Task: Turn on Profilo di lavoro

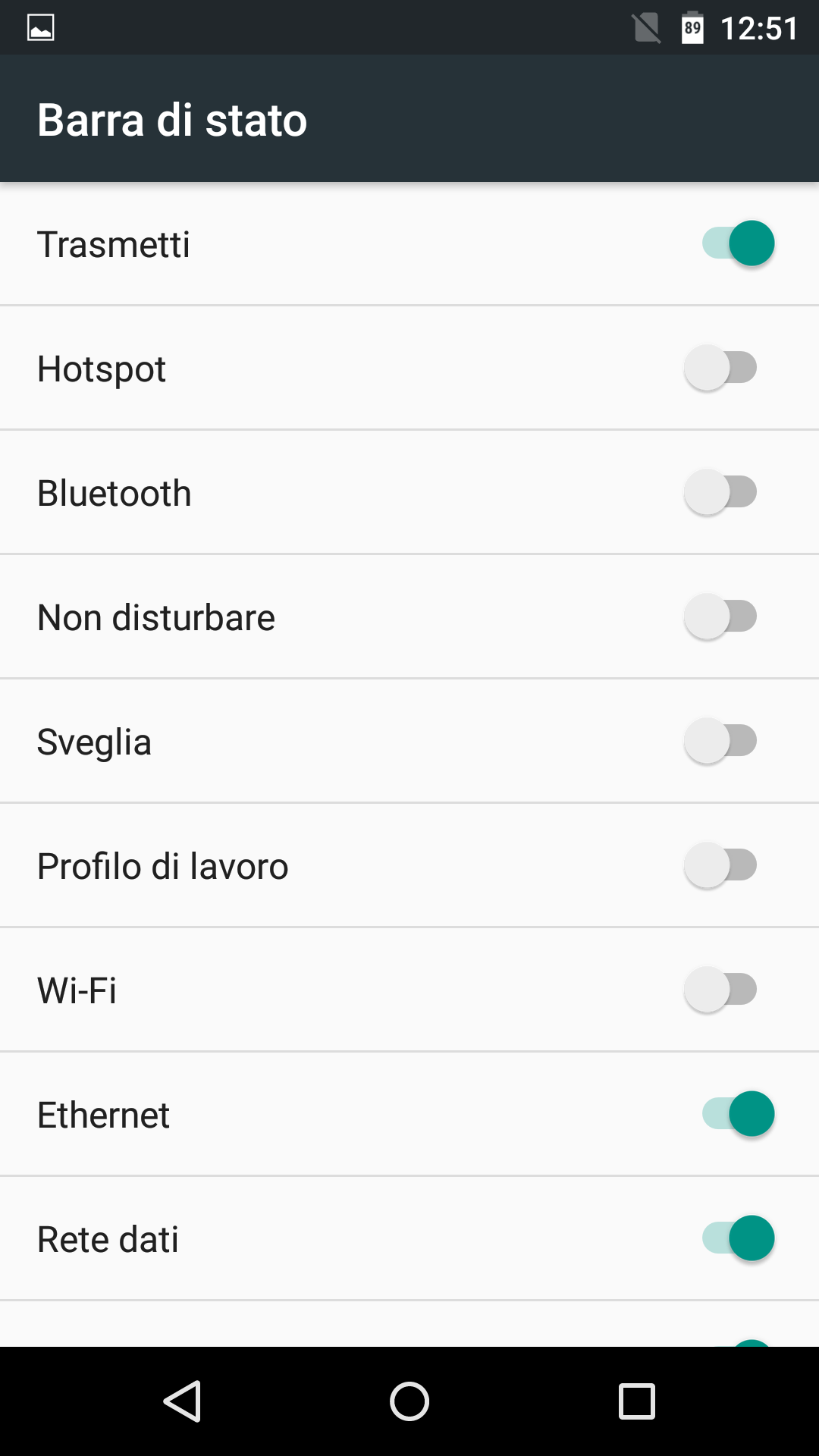Action: 720,865
